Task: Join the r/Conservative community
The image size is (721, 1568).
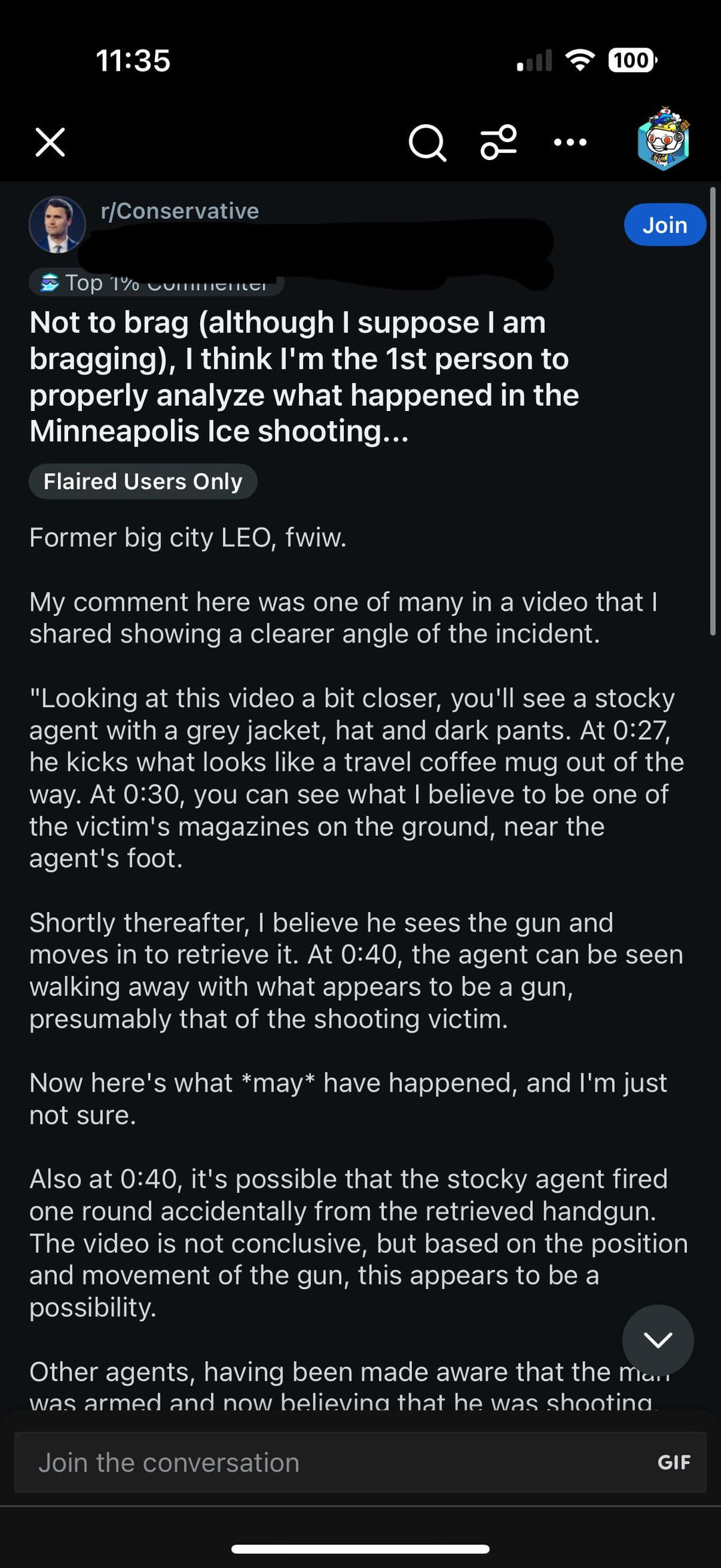Action: [x=664, y=225]
